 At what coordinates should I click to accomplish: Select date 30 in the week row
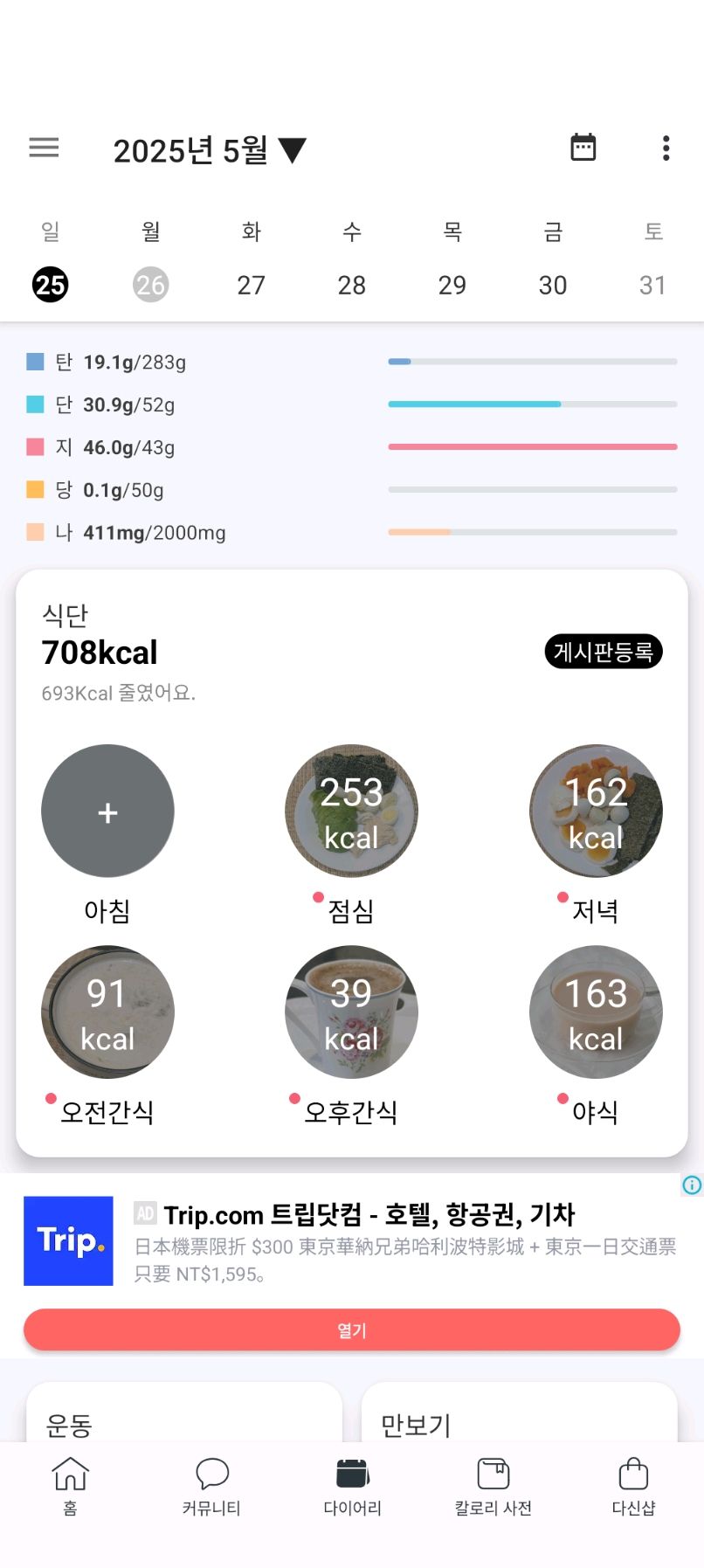(552, 285)
